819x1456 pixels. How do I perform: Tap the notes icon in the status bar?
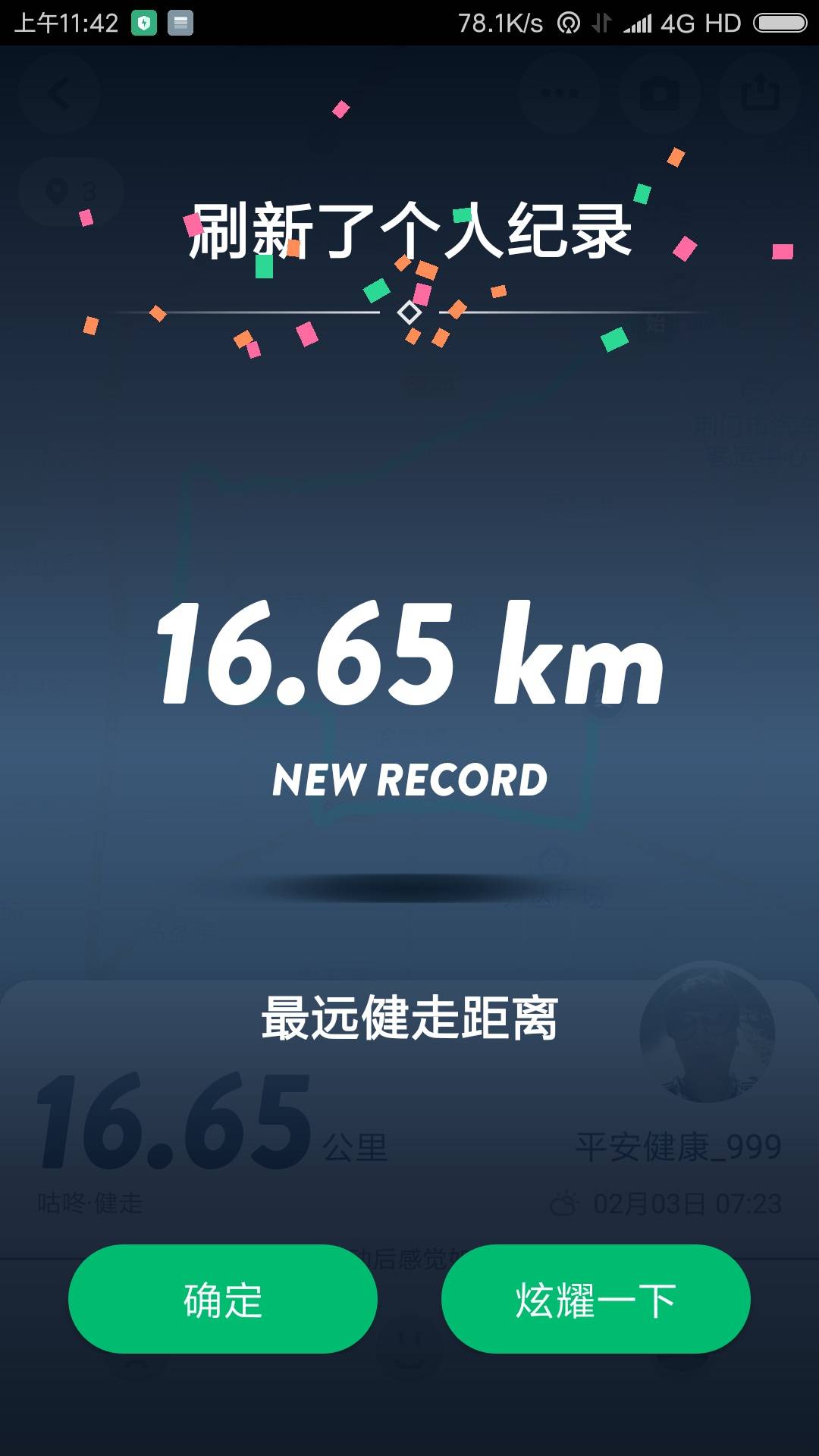tap(180, 23)
